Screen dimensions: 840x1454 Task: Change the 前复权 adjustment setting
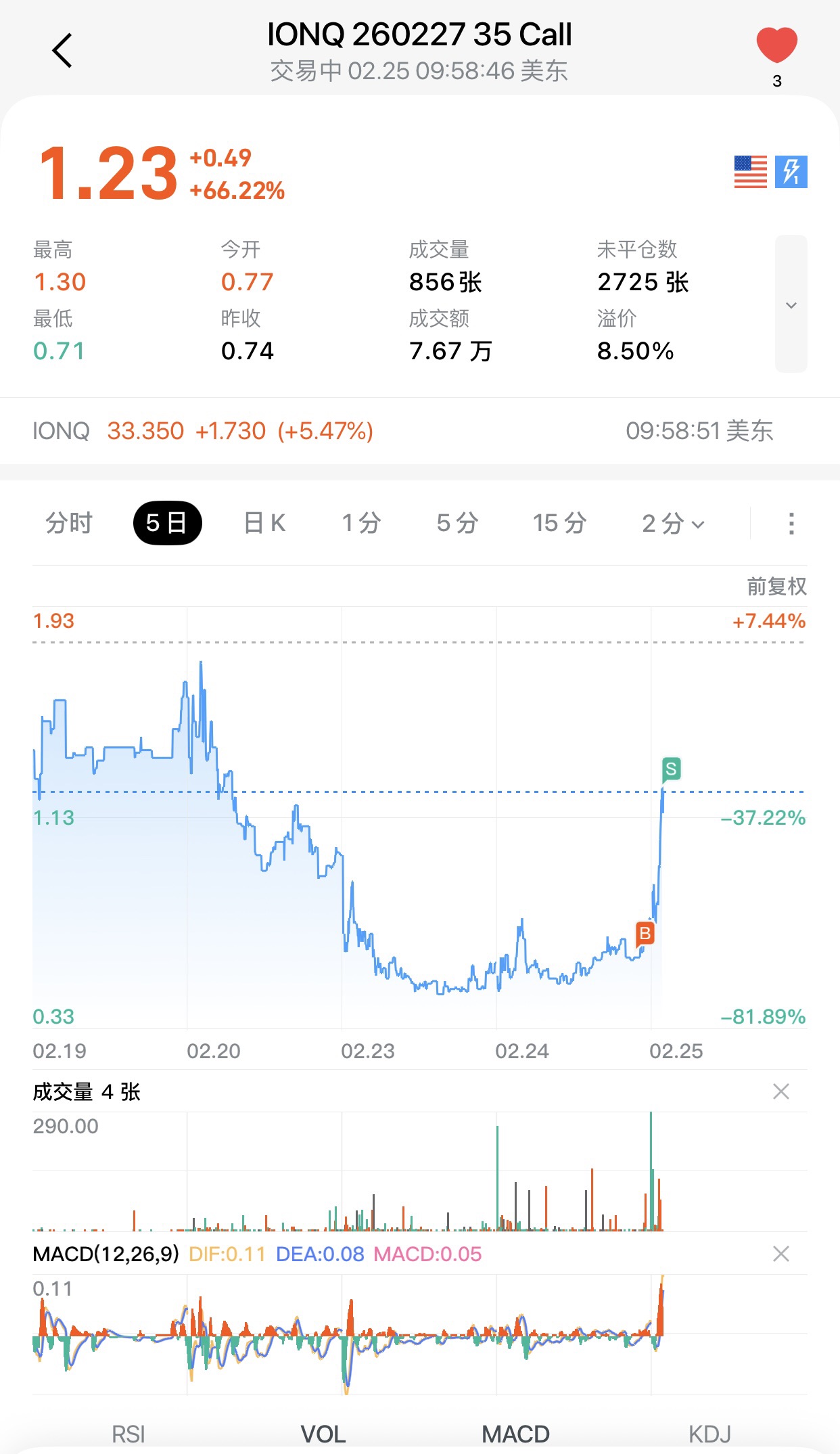click(x=776, y=586)
